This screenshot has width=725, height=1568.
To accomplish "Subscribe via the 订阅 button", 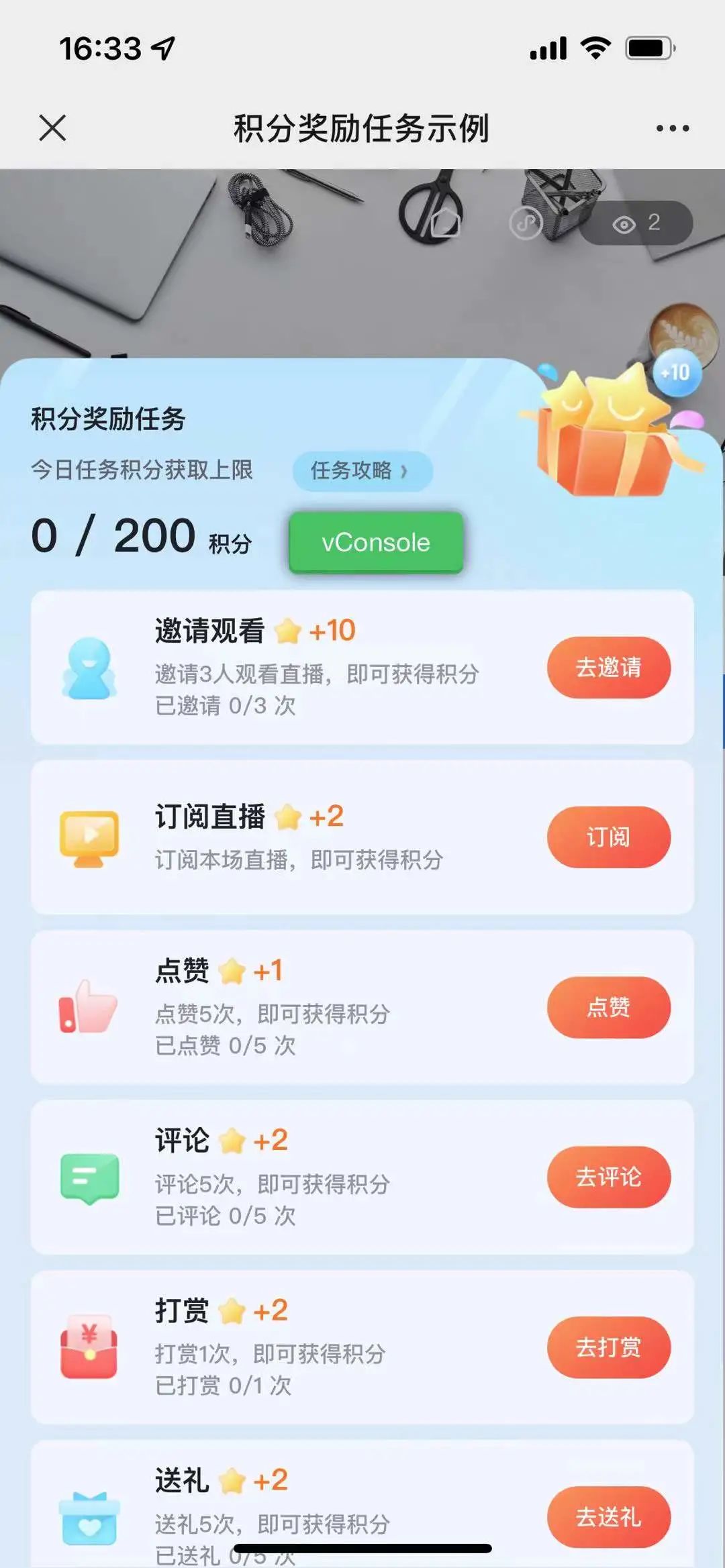I will coord(608,837).
